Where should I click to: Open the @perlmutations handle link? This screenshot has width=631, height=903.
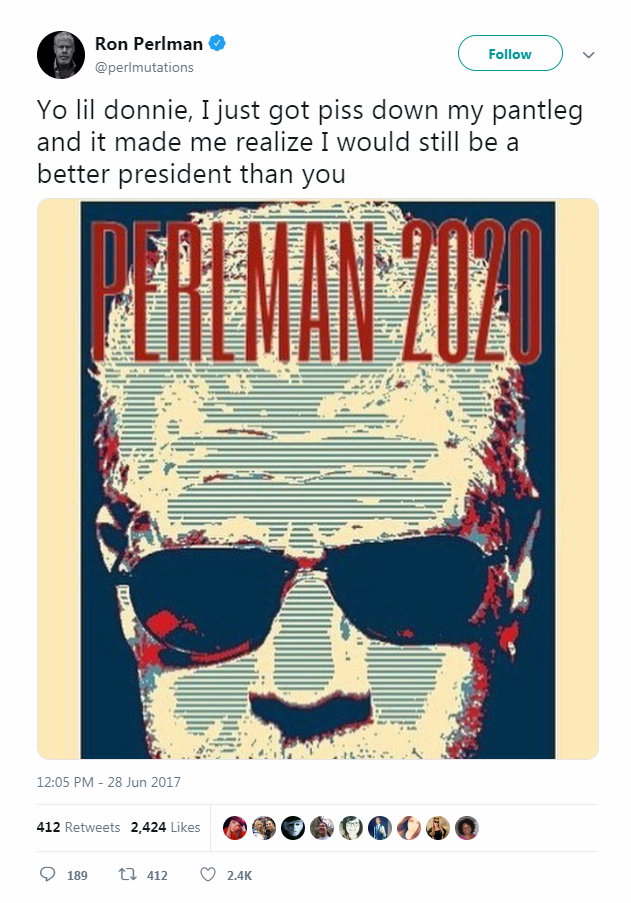pyautogui.click(x=144, y=67)
